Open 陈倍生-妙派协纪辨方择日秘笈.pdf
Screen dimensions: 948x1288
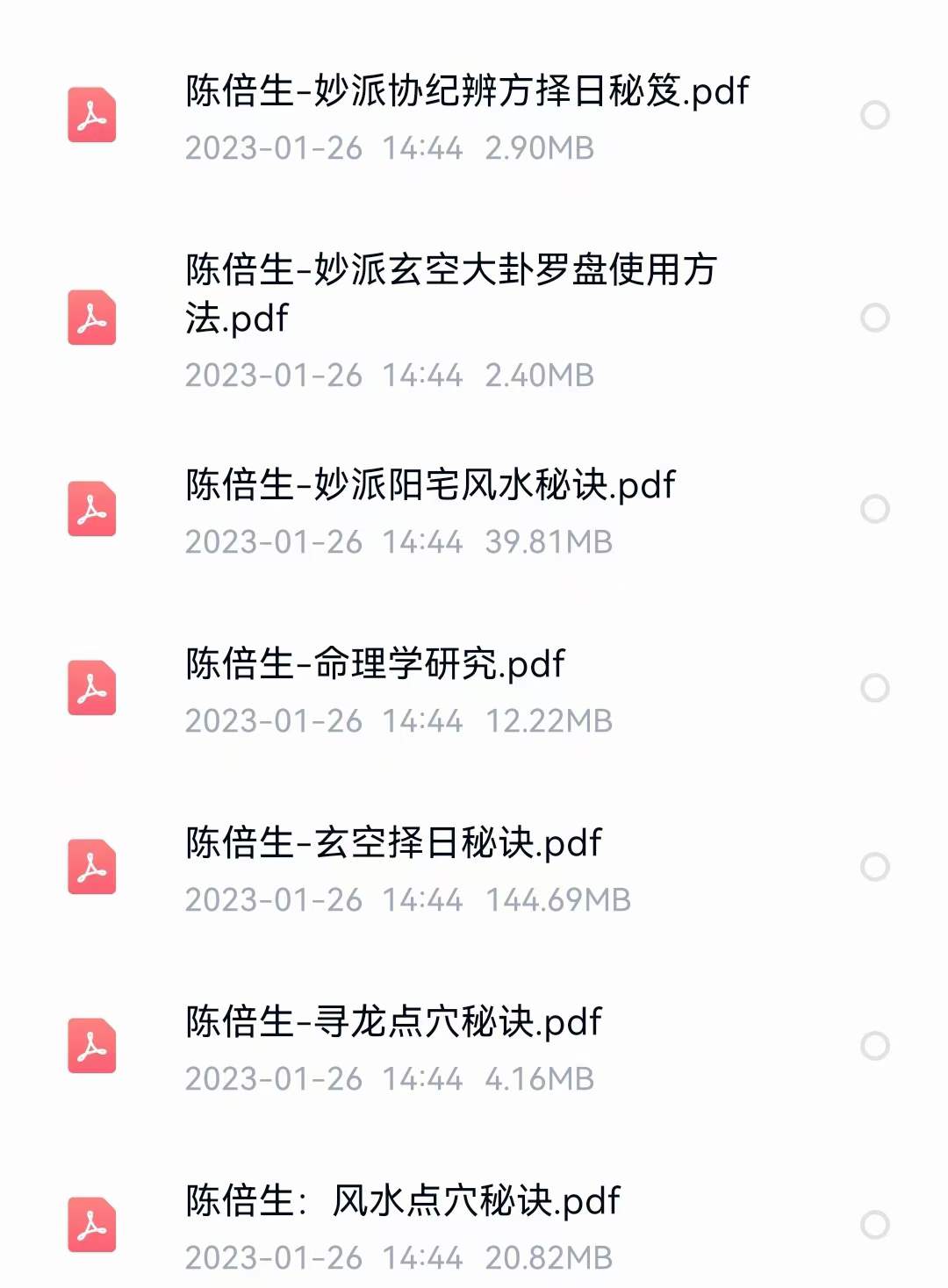coord(465,90)
